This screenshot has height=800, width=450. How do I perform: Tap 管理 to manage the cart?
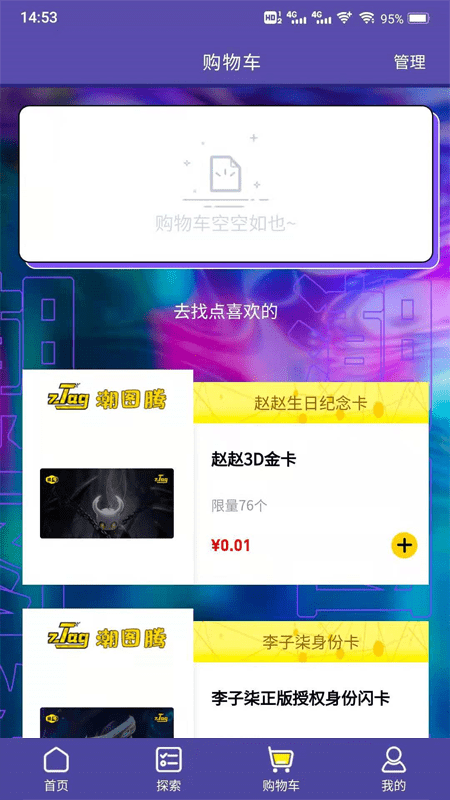409,62
